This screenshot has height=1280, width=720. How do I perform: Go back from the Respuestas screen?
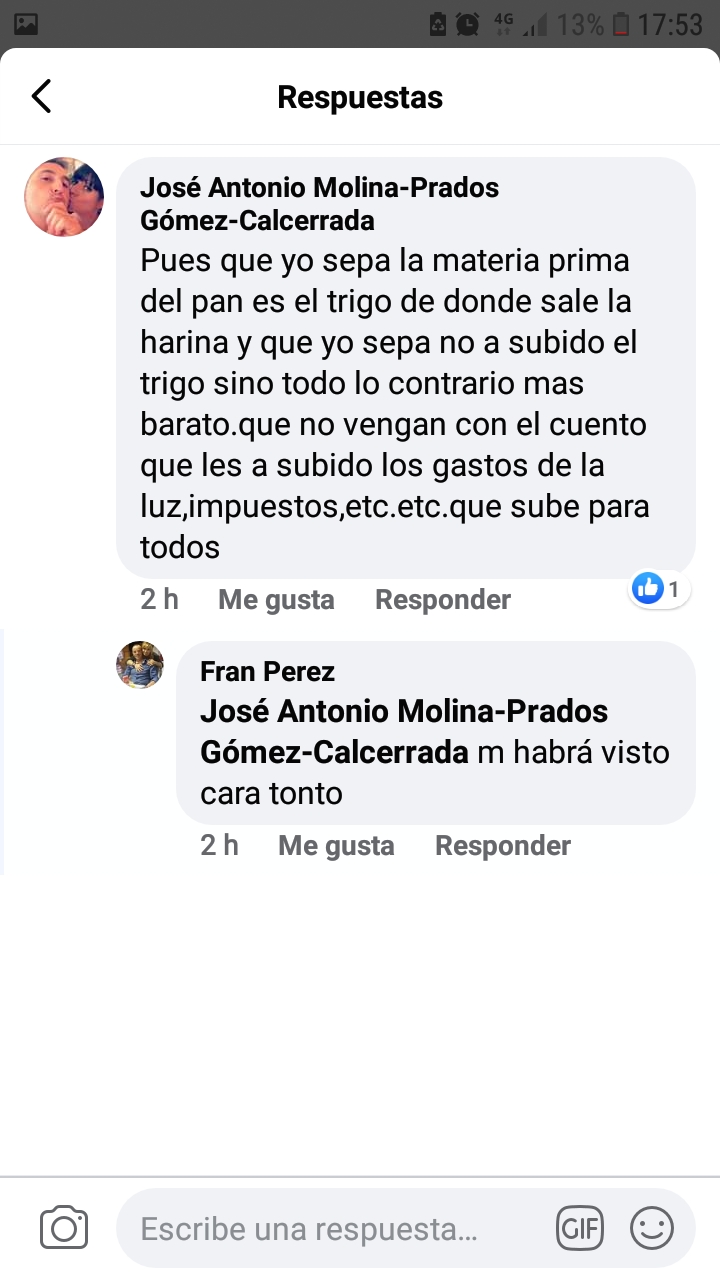click(x=41, y=97)
